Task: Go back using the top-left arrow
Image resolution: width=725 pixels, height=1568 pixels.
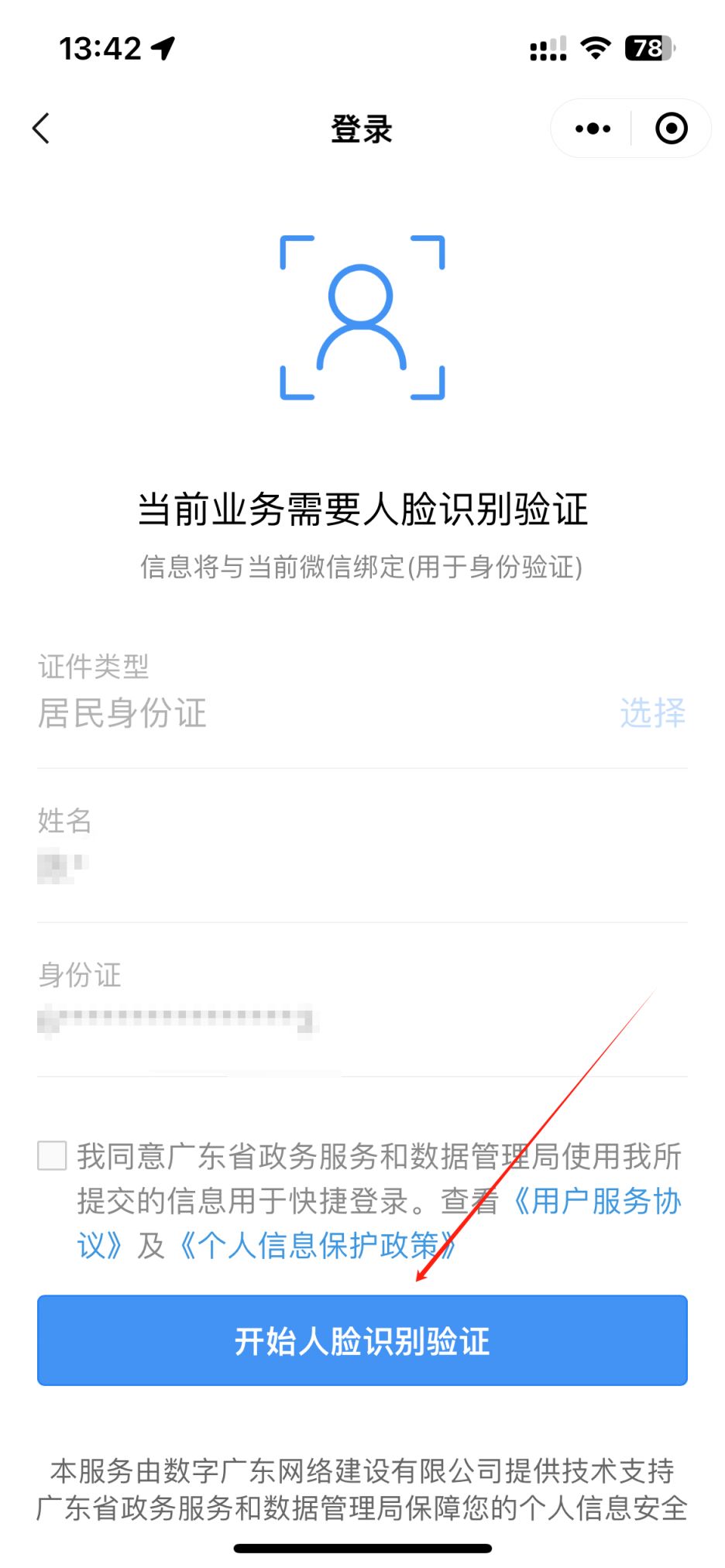Action: pos(42,129)
